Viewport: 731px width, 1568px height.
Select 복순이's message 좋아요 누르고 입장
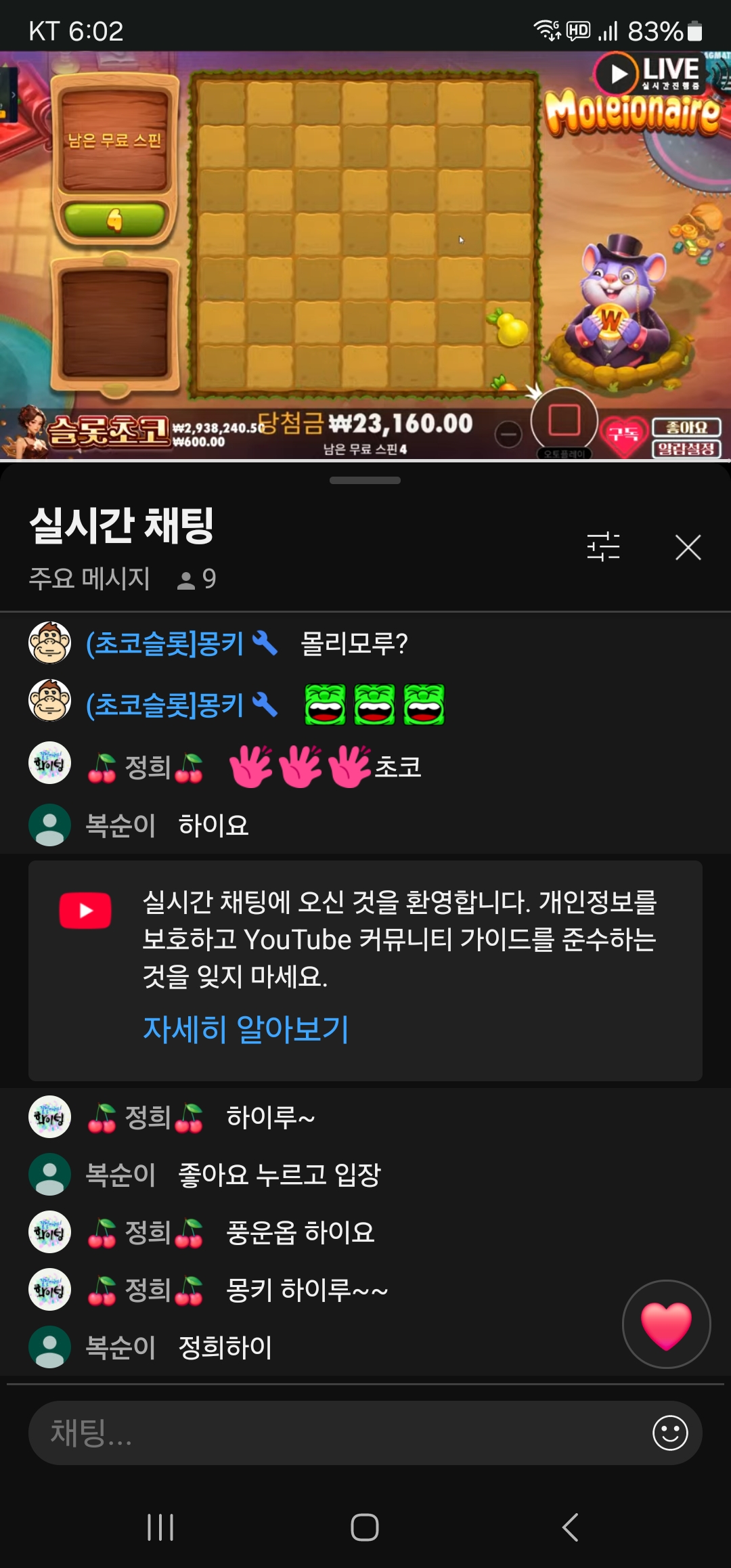(x=279, y=1175)
